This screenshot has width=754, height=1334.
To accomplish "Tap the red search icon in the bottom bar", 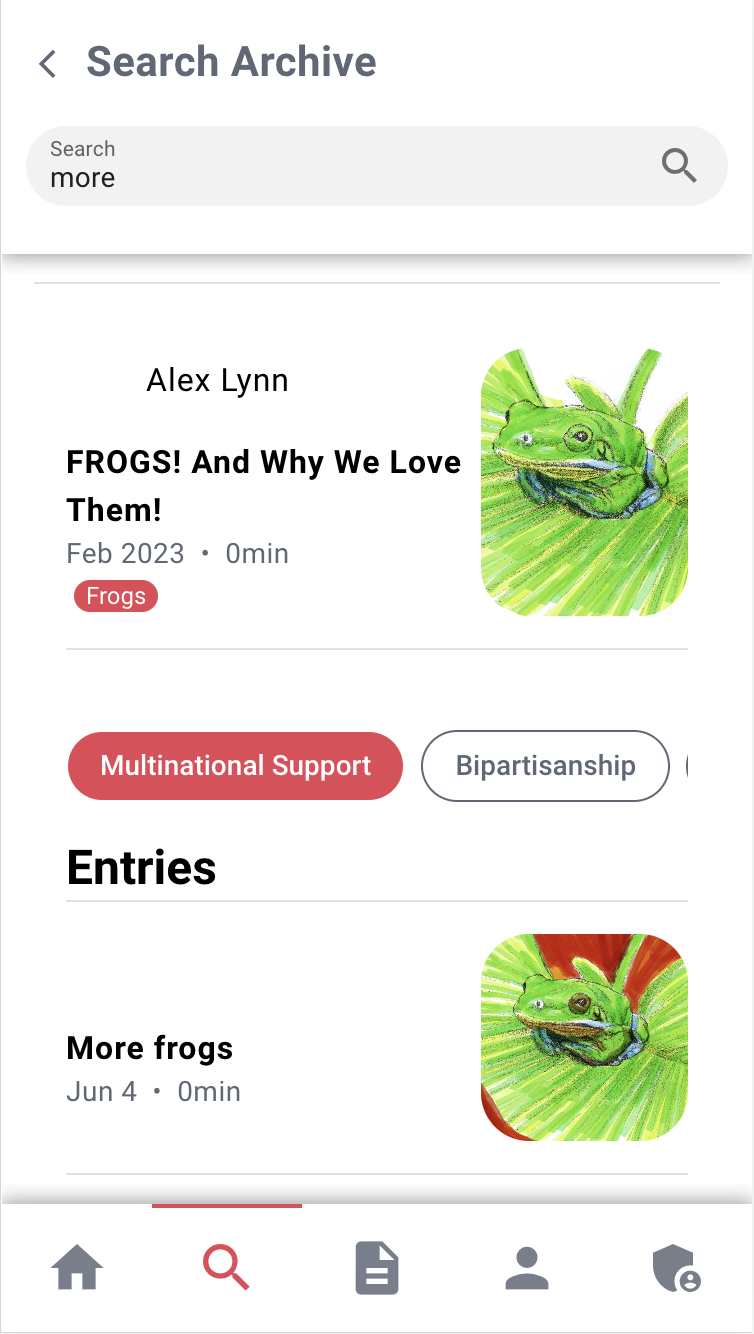I will [x=226, y=1267].
